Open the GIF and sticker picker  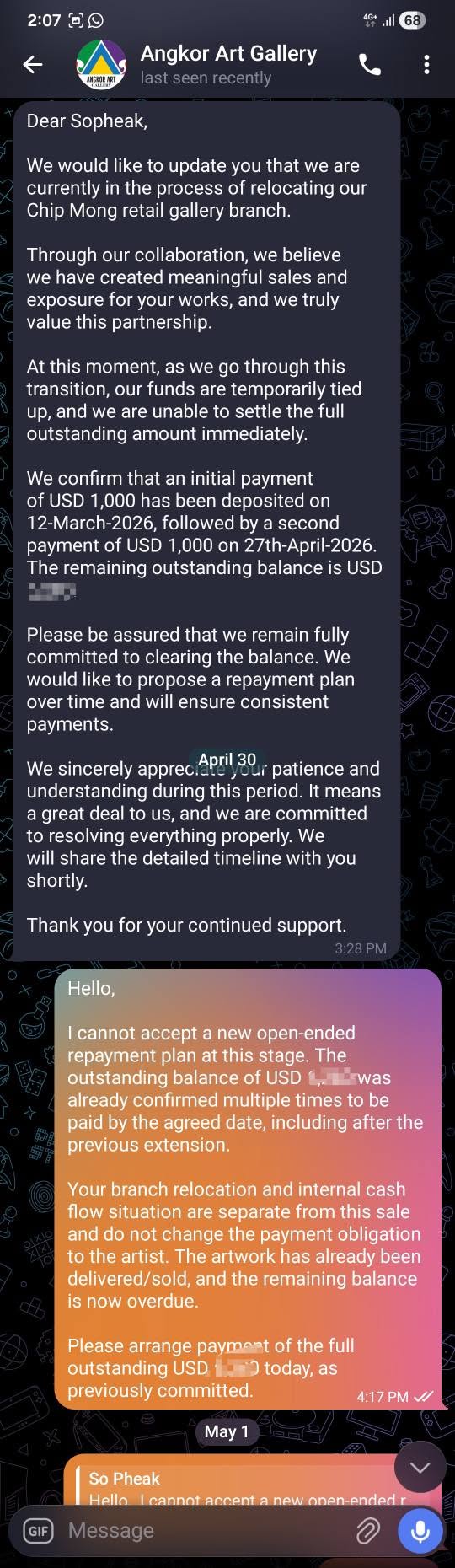point(38,1531)
